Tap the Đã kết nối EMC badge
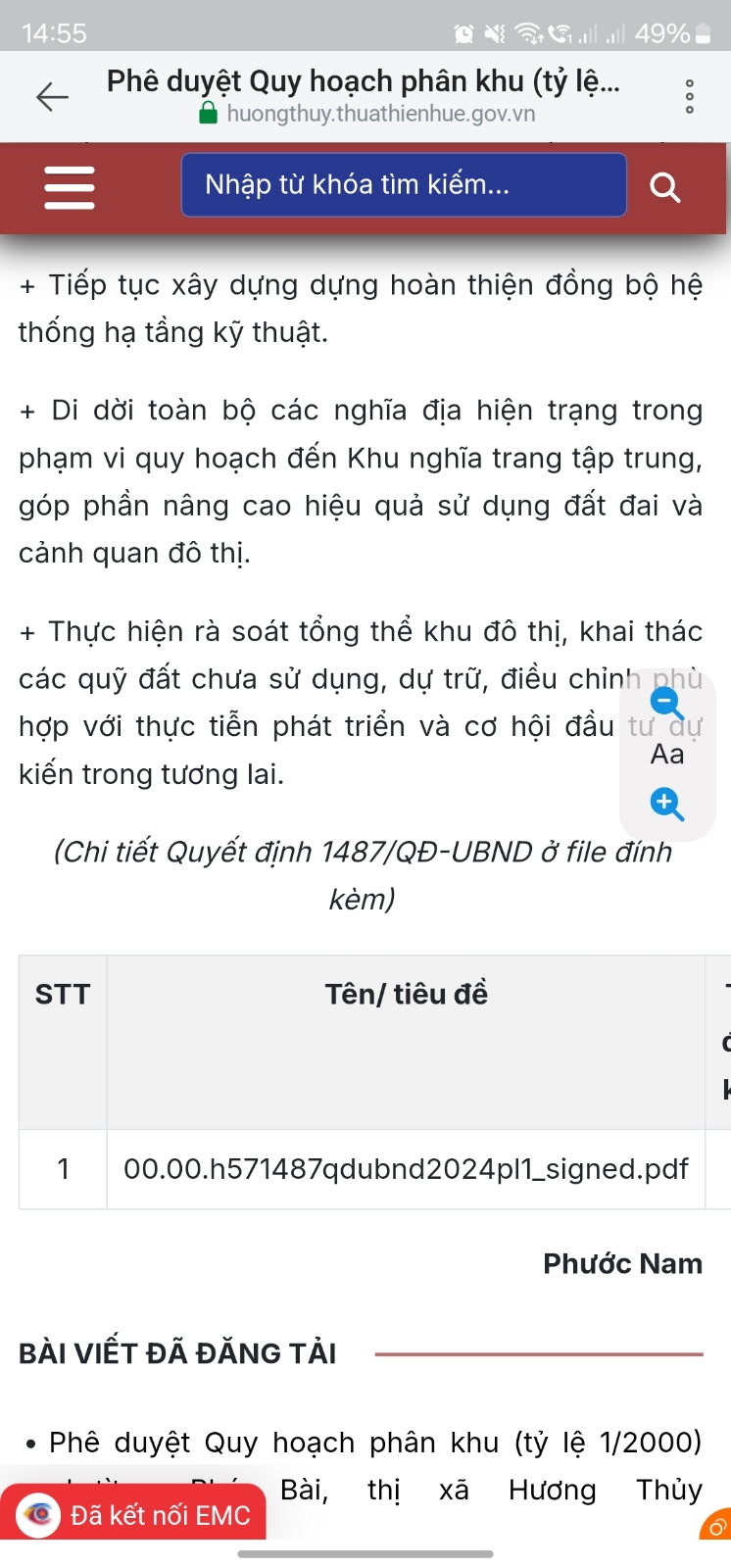 (133, 1514)
